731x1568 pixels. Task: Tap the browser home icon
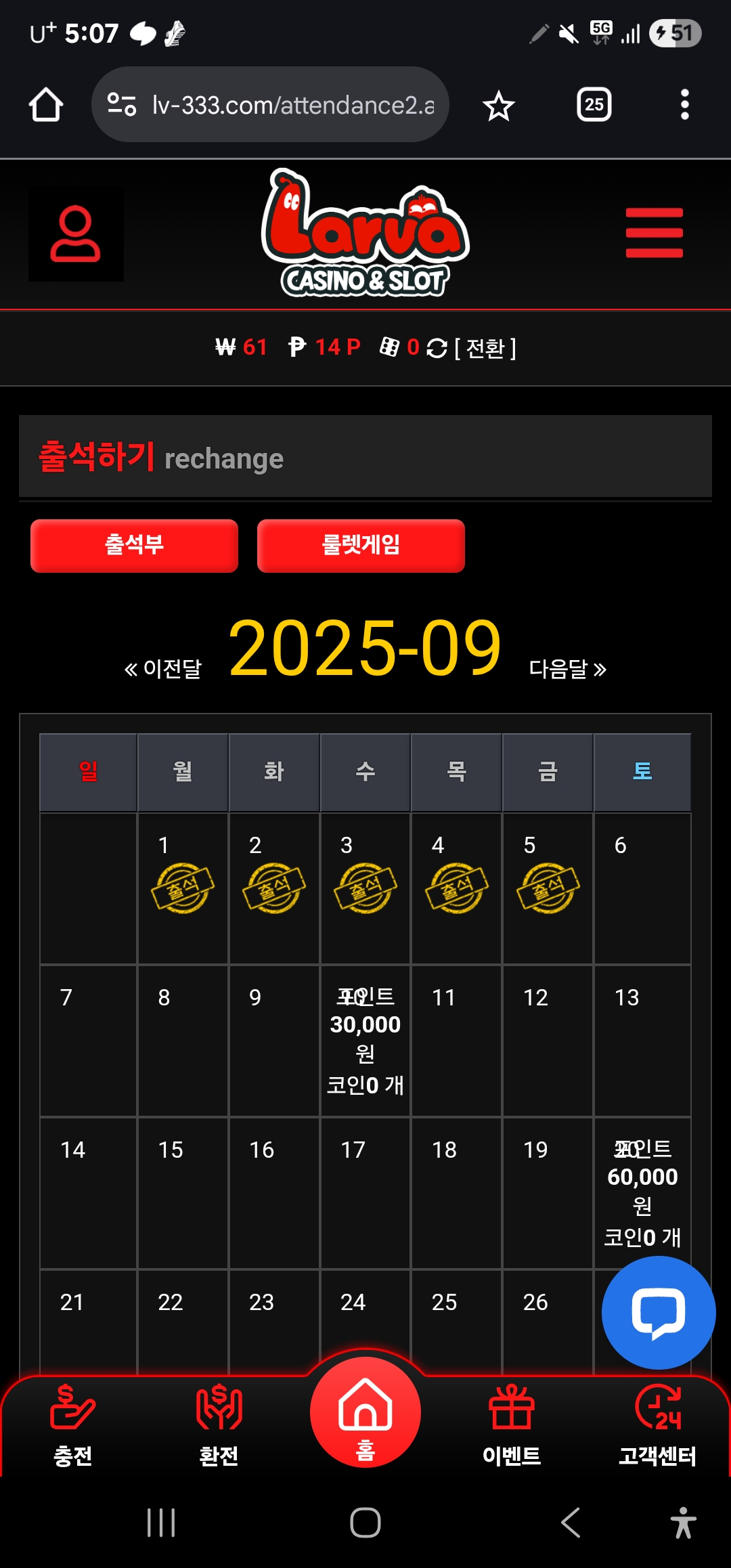click(46, 105)
